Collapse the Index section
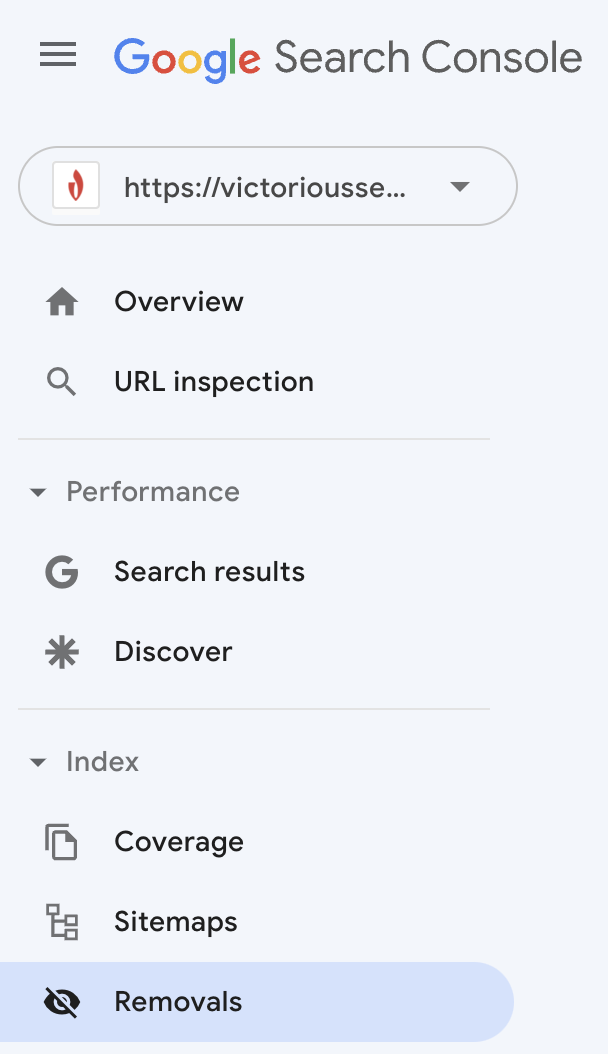This screenshot has width=608, height=1054. click(x=39, y=762)
